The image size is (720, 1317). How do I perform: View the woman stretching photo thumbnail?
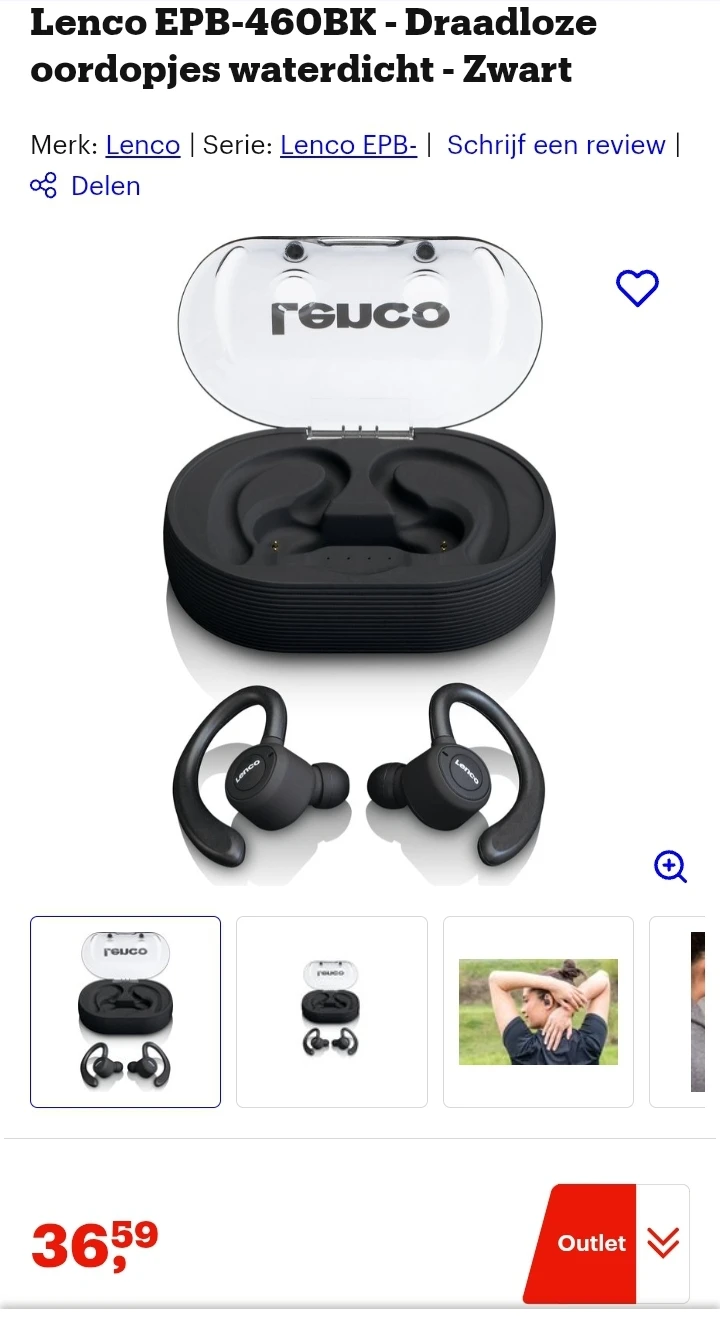pos(538,1011)
